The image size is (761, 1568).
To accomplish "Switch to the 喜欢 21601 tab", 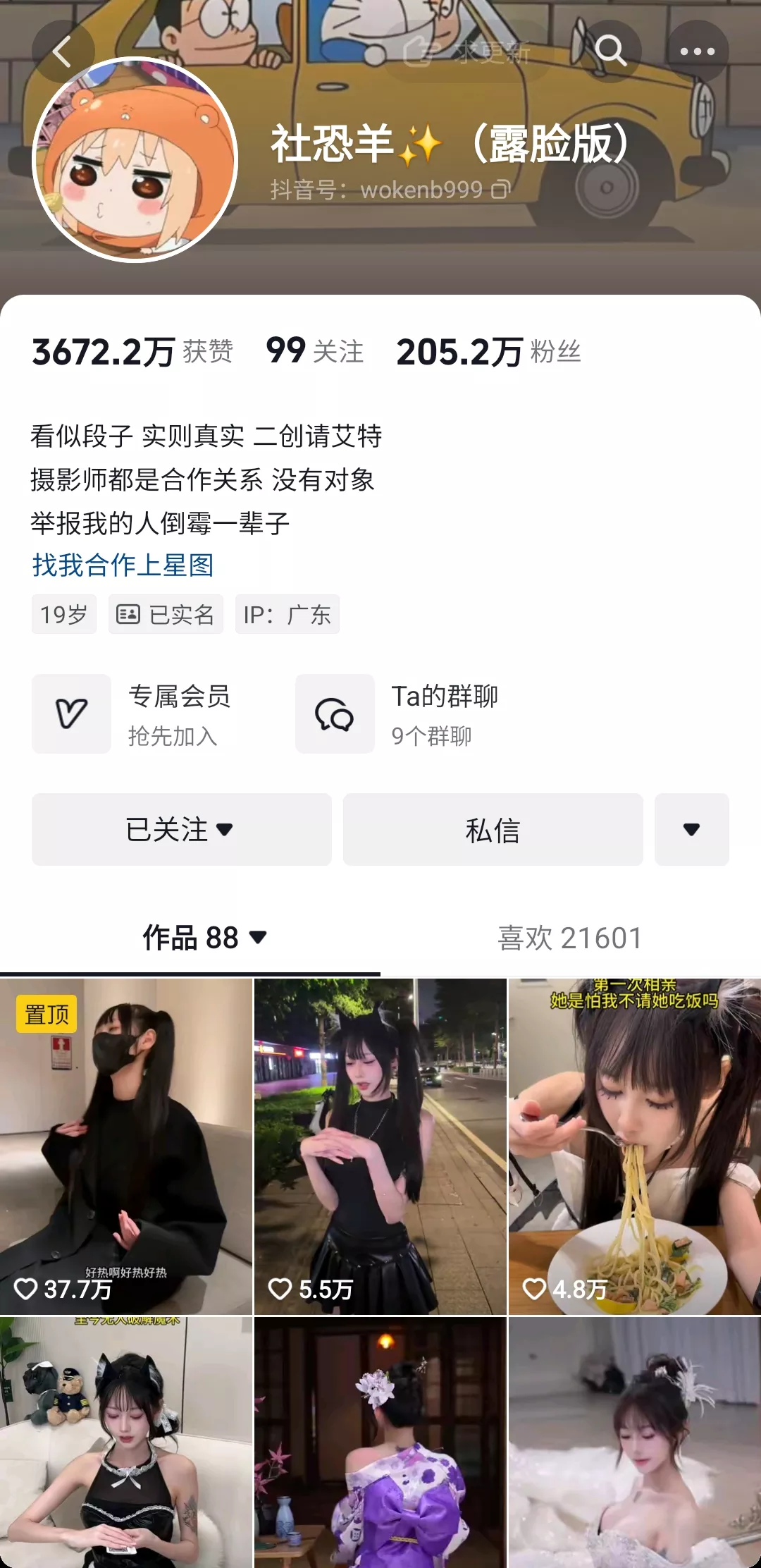I will coord(569,938).
